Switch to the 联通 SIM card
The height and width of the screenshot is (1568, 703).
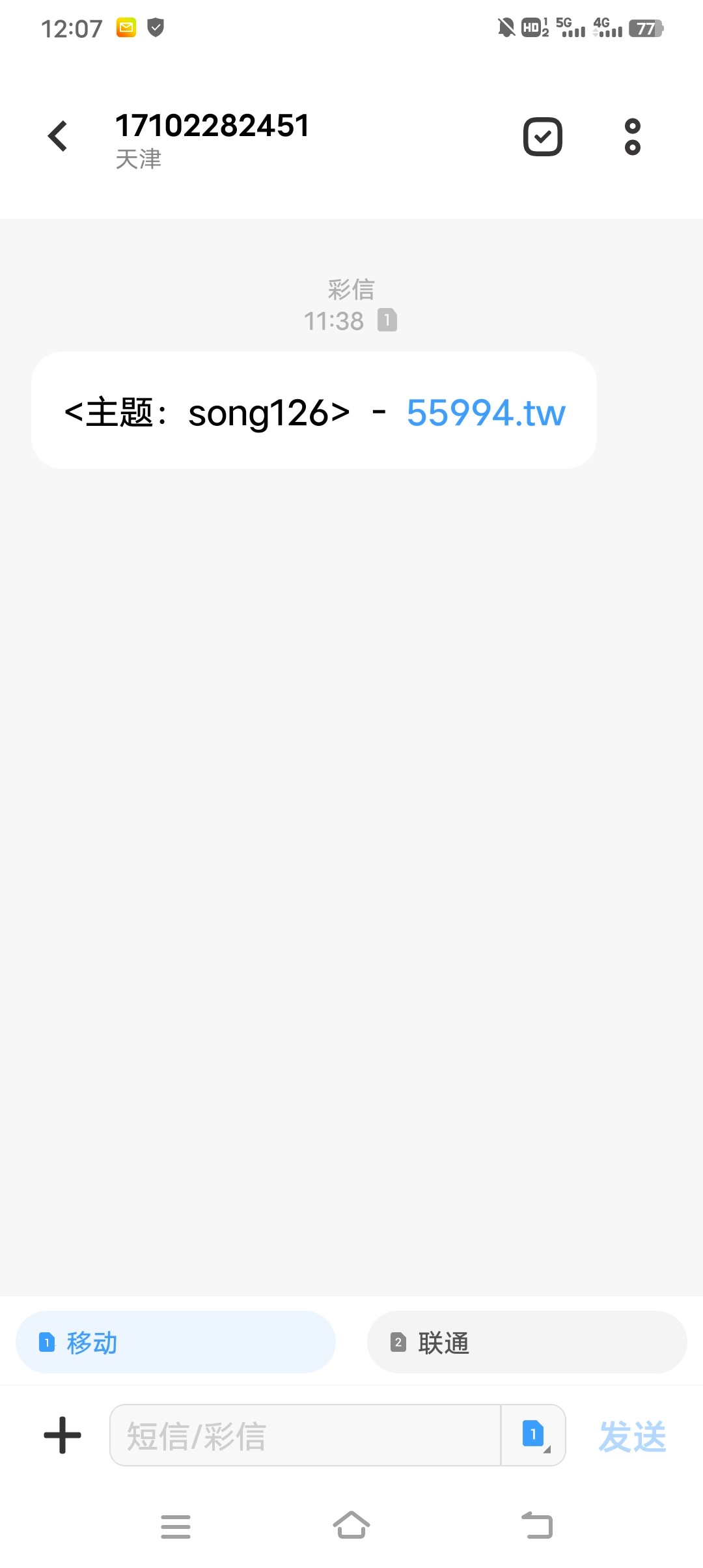coord(527,1342)
